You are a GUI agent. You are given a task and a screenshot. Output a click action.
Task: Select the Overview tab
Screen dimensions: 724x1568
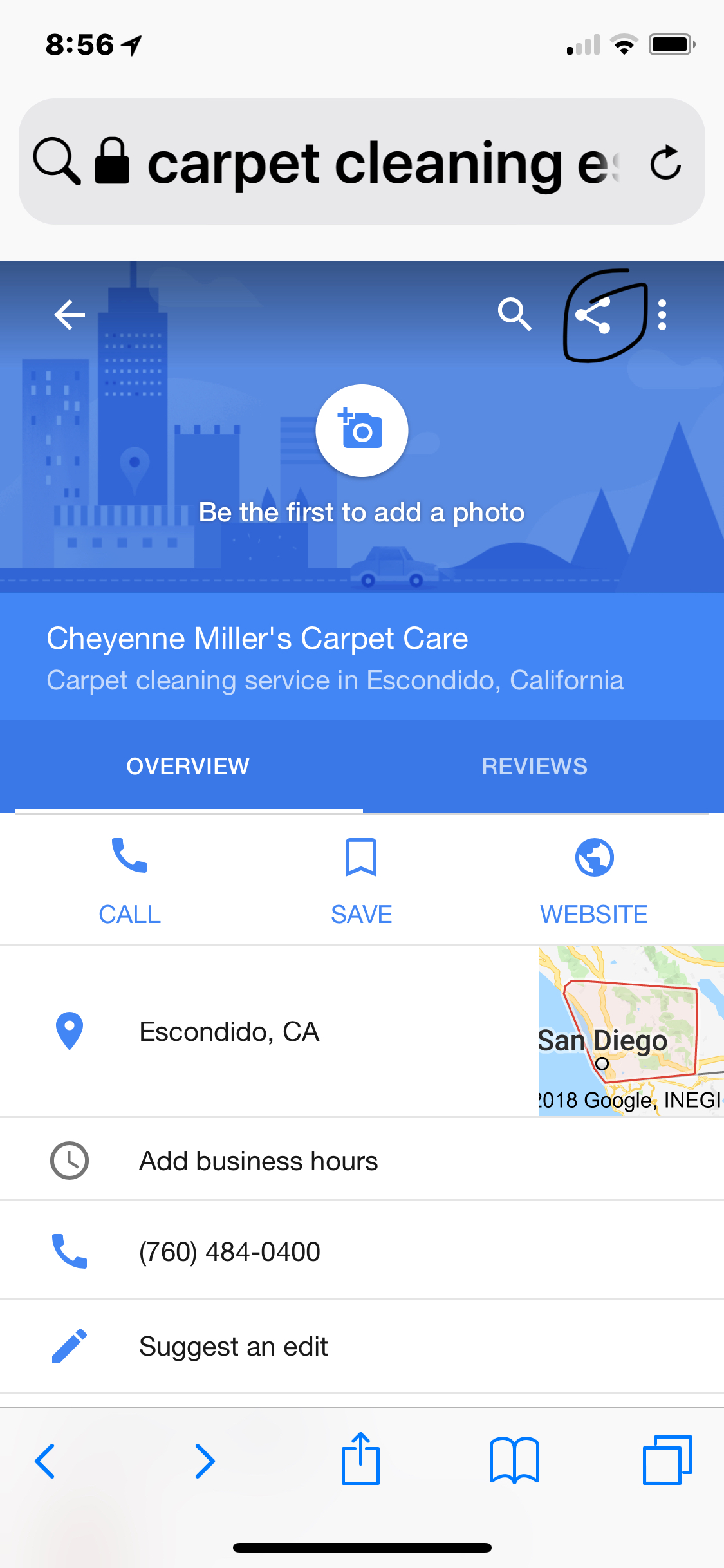click(188, 766)
